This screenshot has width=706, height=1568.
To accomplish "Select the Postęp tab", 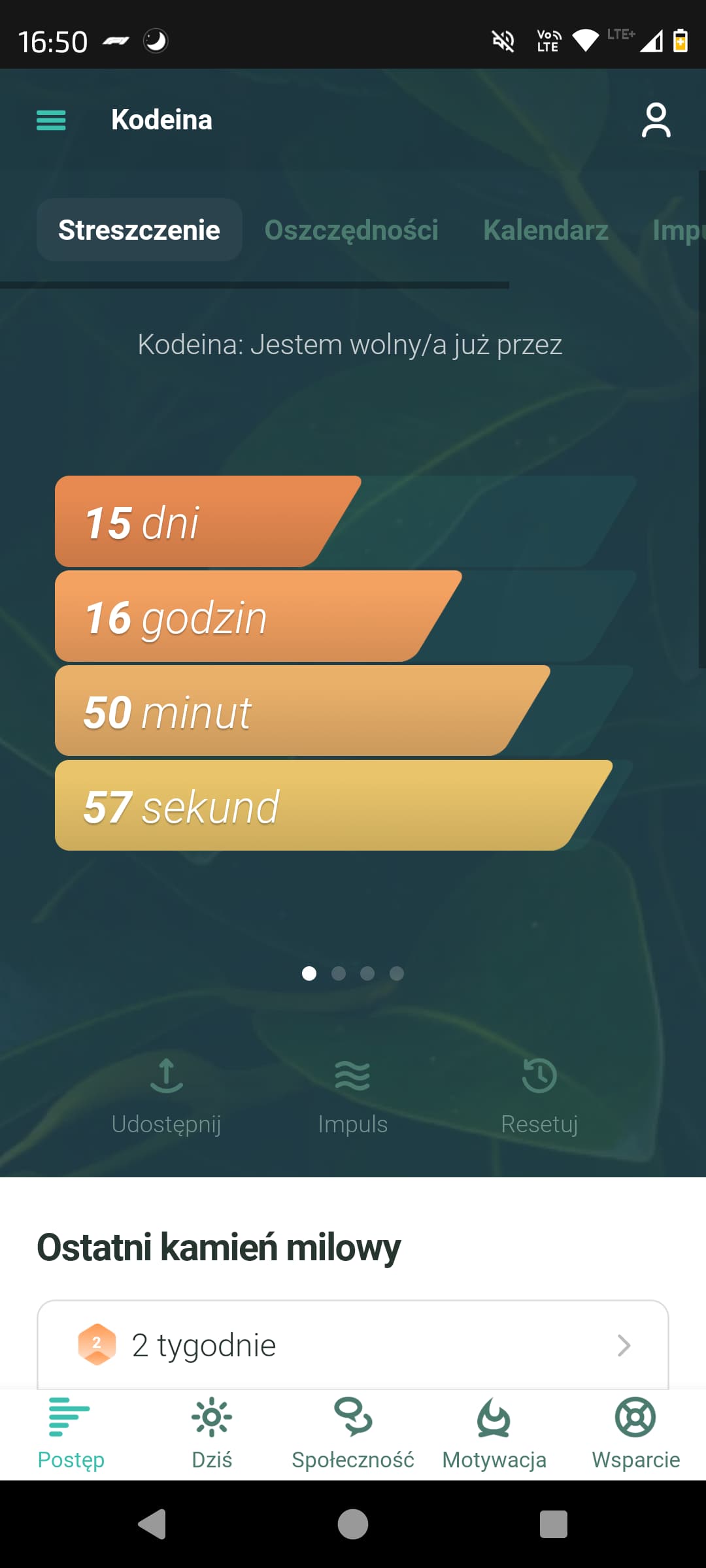I will pos(71,1433).
